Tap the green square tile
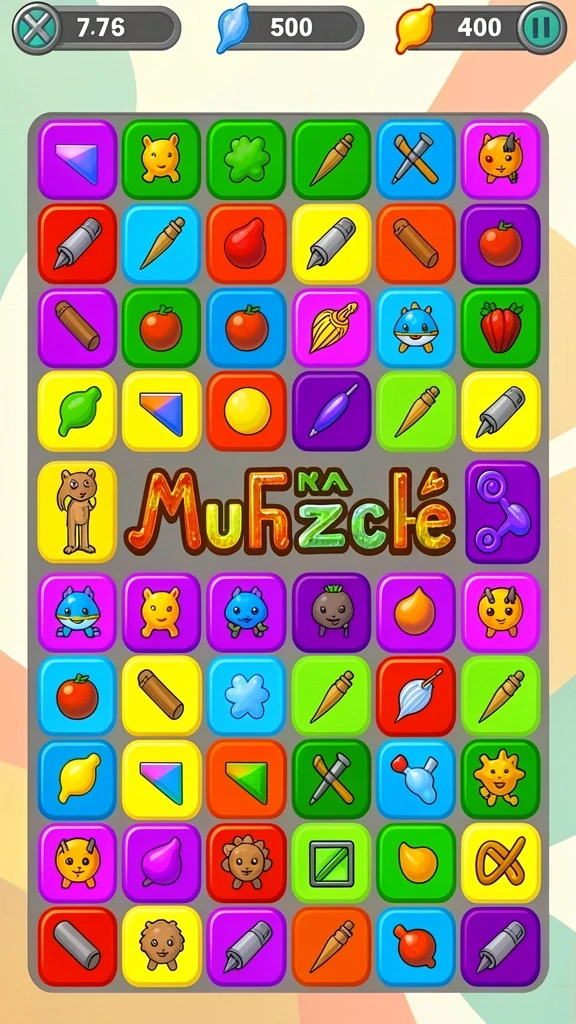576x1024 pixels. [331, 863]
